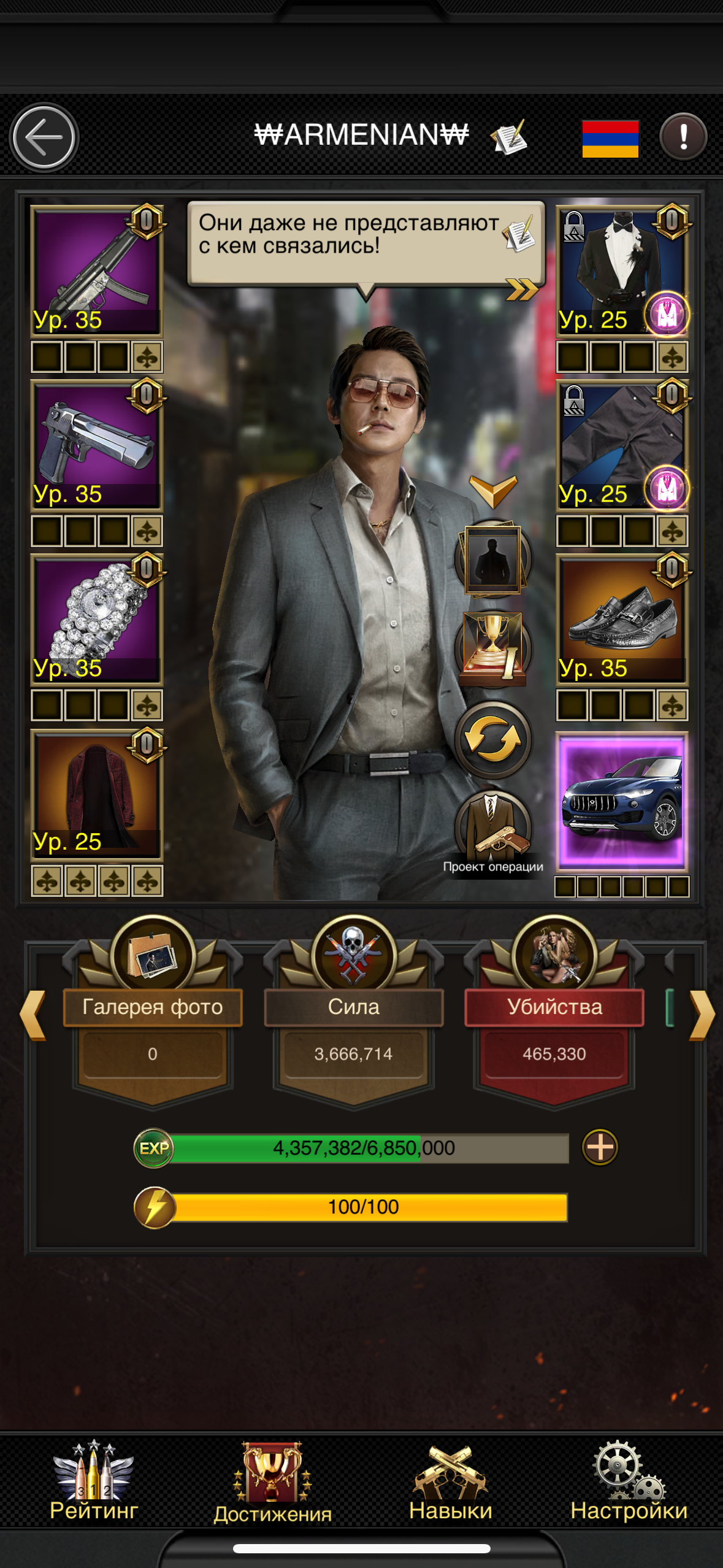Open the exclamation info button
723x1568 pixels.
click(x=683, y=137)
